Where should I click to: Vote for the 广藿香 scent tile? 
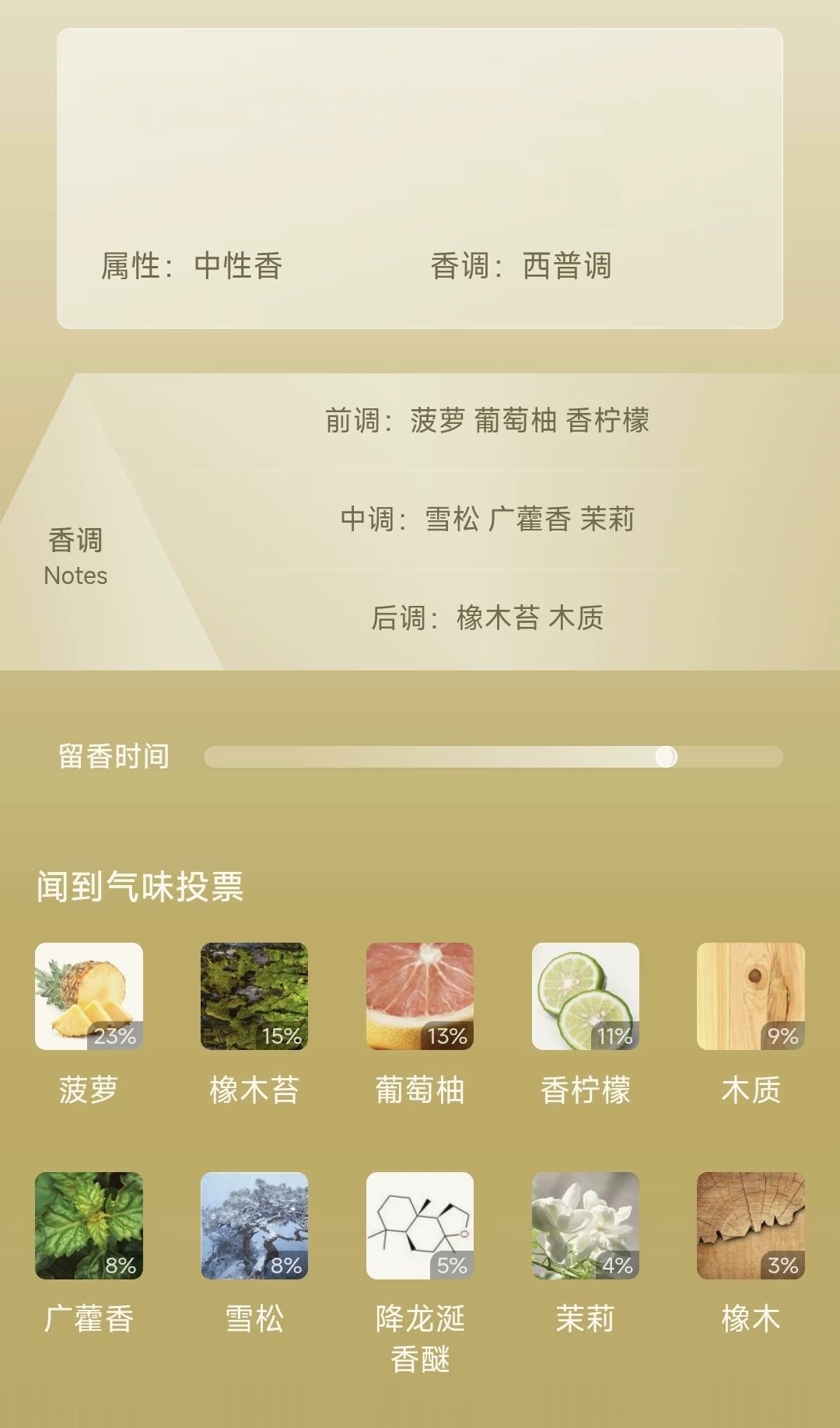89,1226
